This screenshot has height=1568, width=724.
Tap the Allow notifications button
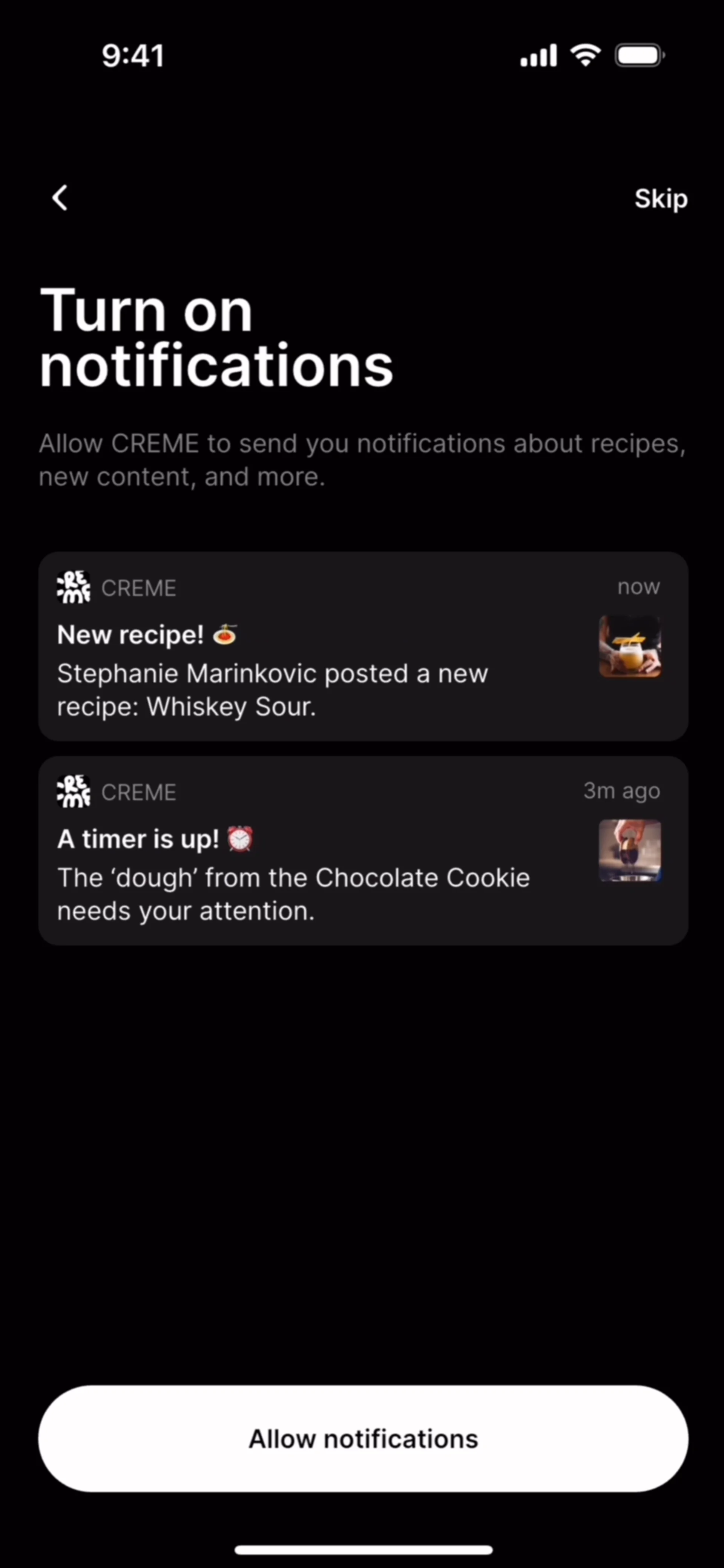pyautogui.click(x=363, y=1438)
